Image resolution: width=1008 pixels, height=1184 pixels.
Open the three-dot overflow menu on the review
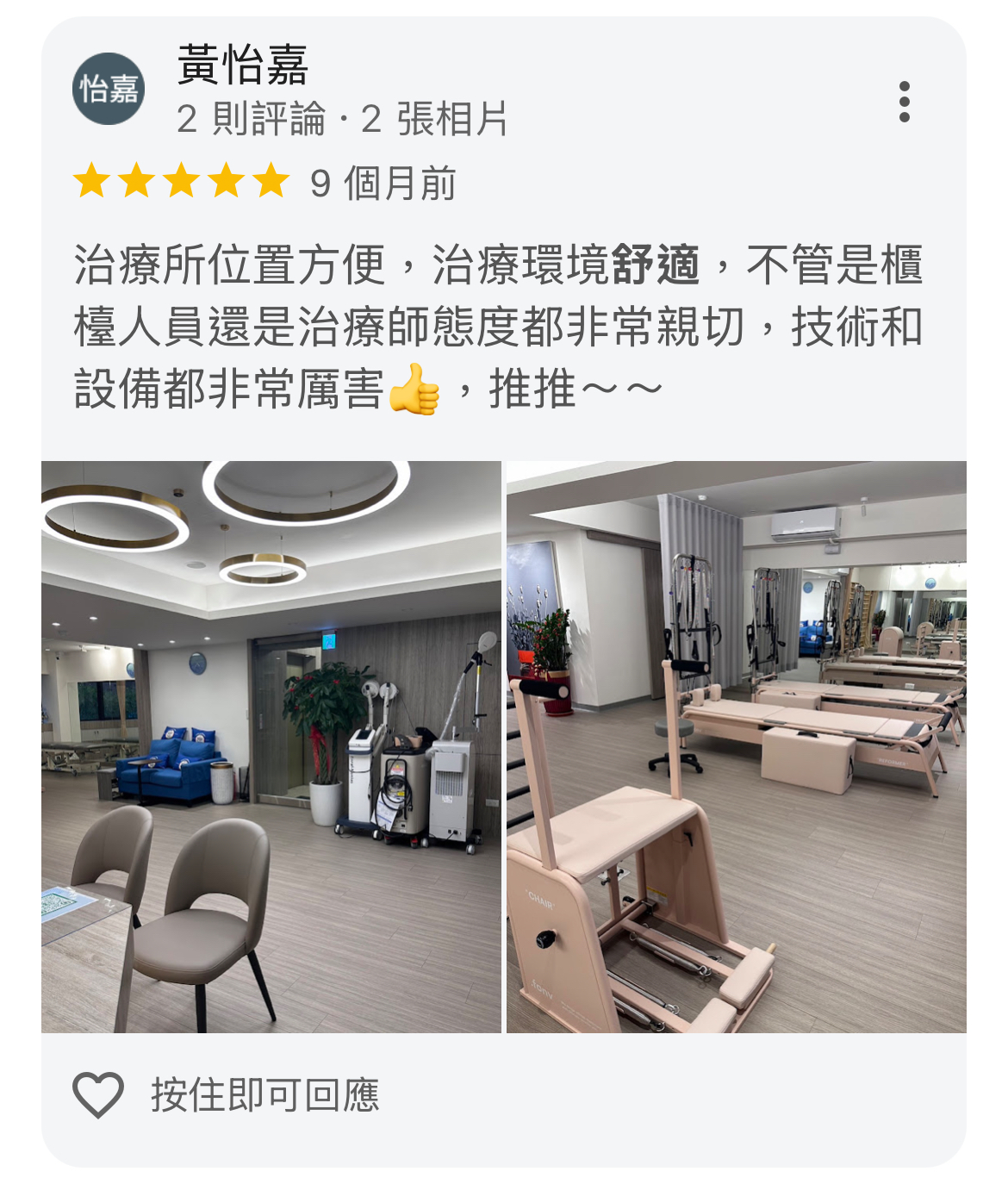[x=904, y=102]
